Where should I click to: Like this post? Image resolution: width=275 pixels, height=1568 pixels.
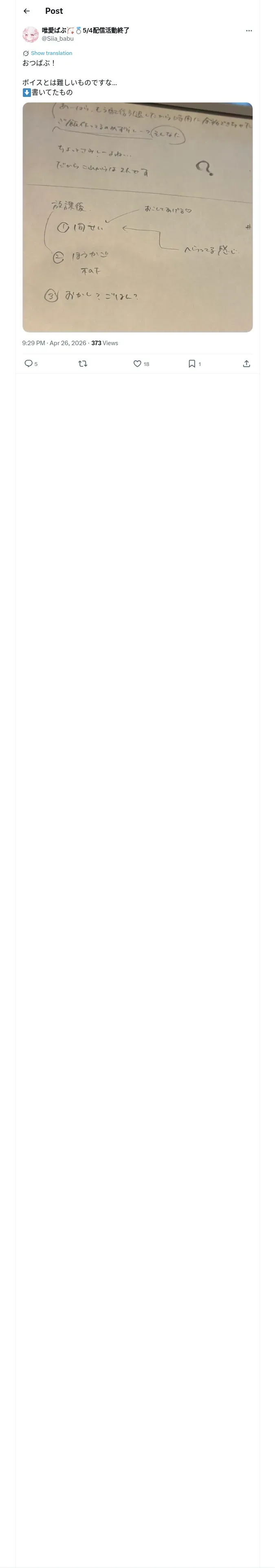point(137,364)
